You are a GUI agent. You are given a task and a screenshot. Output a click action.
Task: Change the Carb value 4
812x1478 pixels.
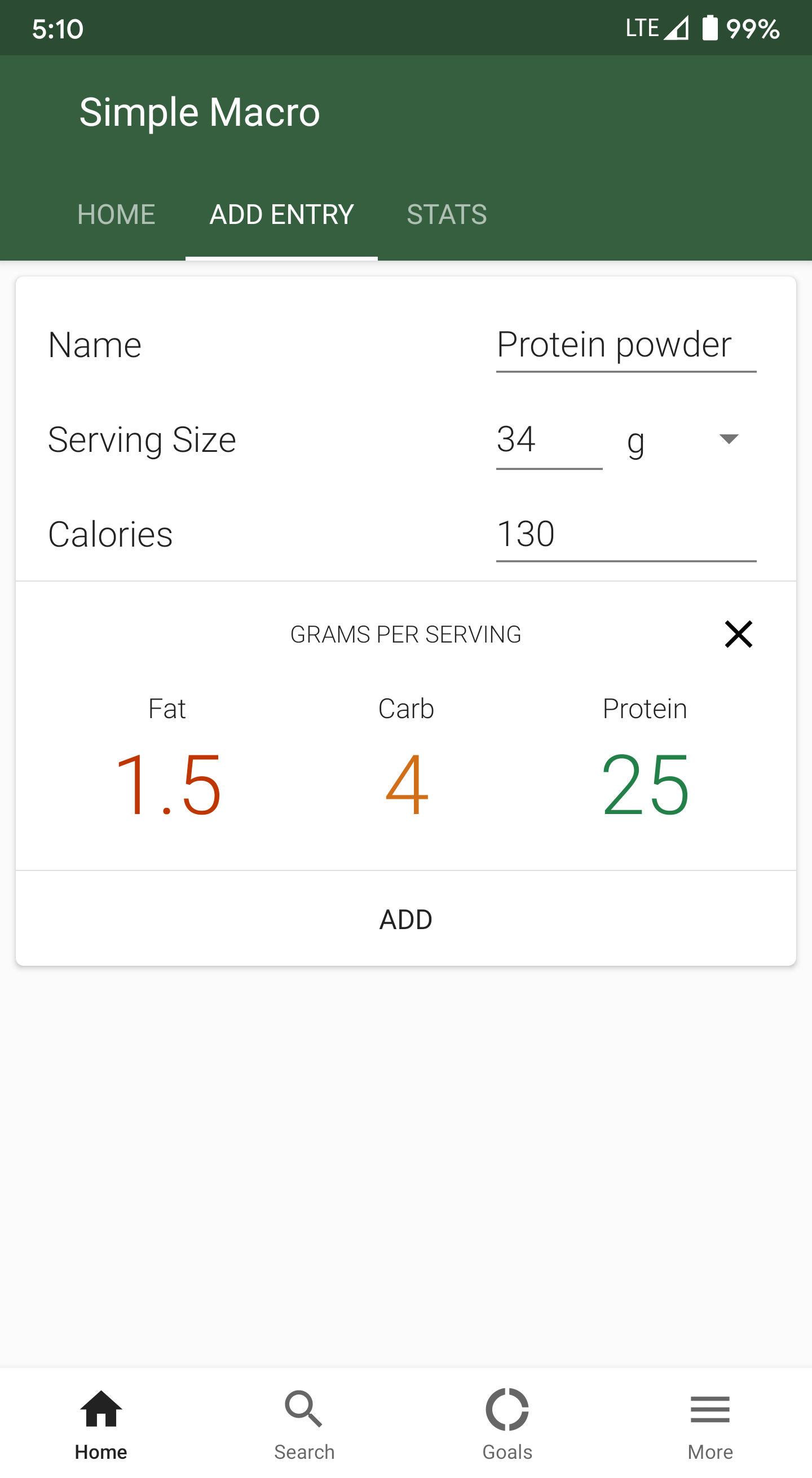click(x=407, y=784)
